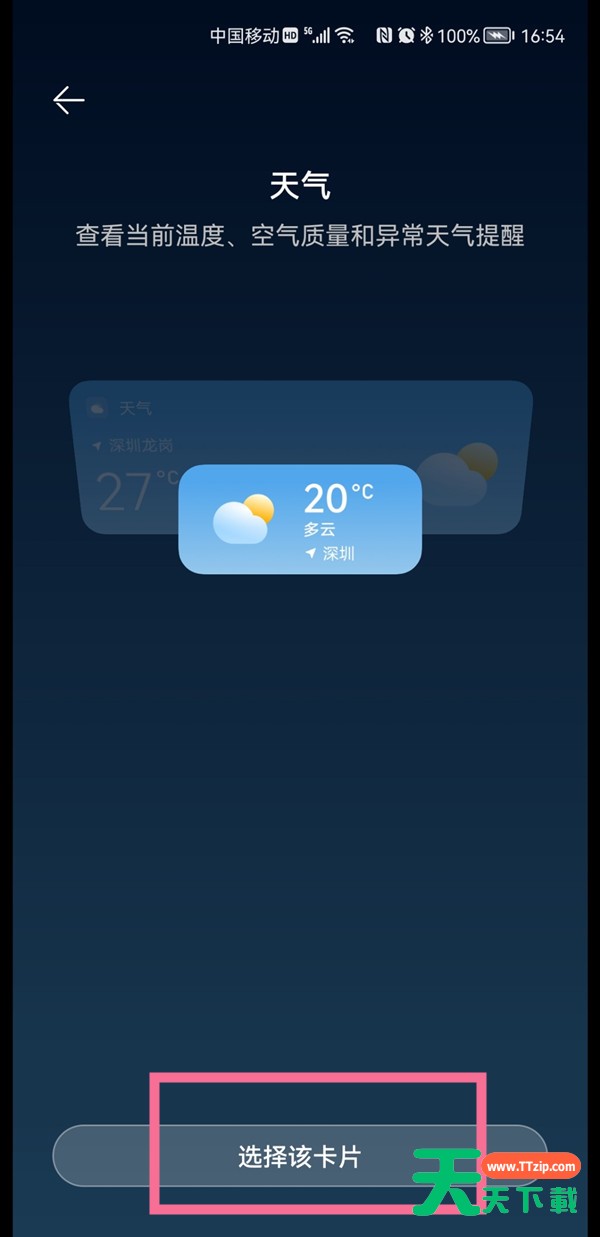
Task: Tap the 选择该卡片 button
Action: tap(300, 1157)
